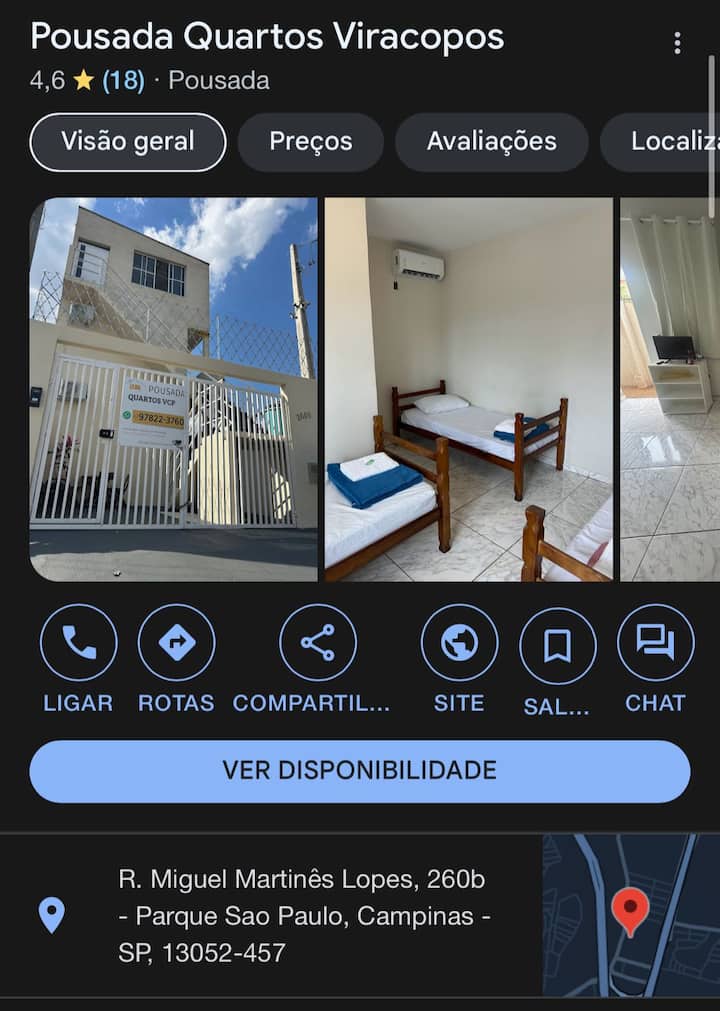View the photo of the room with curtains
Viewport: 720px width, 1011px height.
(x=670, y=389)
